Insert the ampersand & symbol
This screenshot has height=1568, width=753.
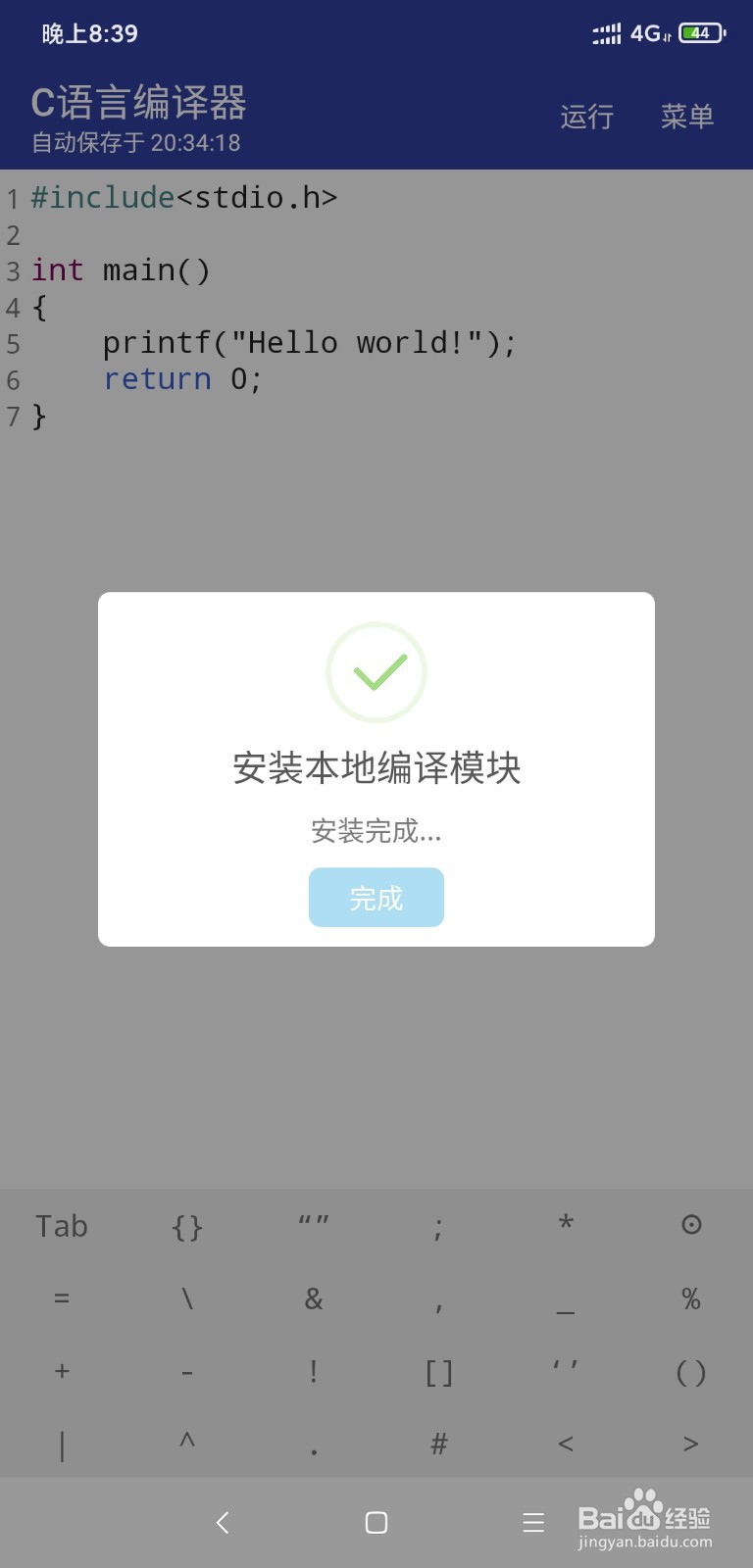tap(313, 1298)
